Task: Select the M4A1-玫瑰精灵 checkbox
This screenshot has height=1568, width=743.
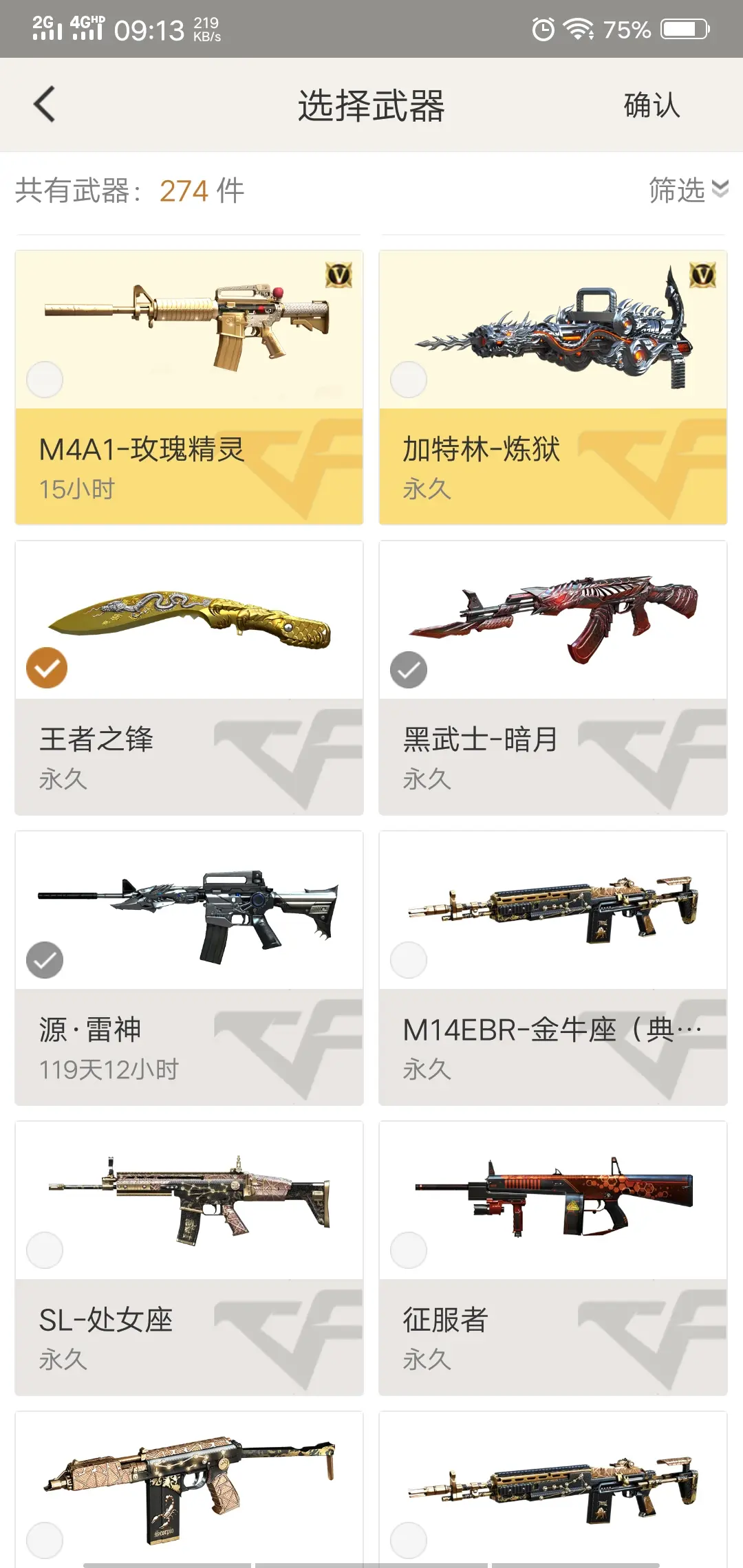Action: click(45, 380)
